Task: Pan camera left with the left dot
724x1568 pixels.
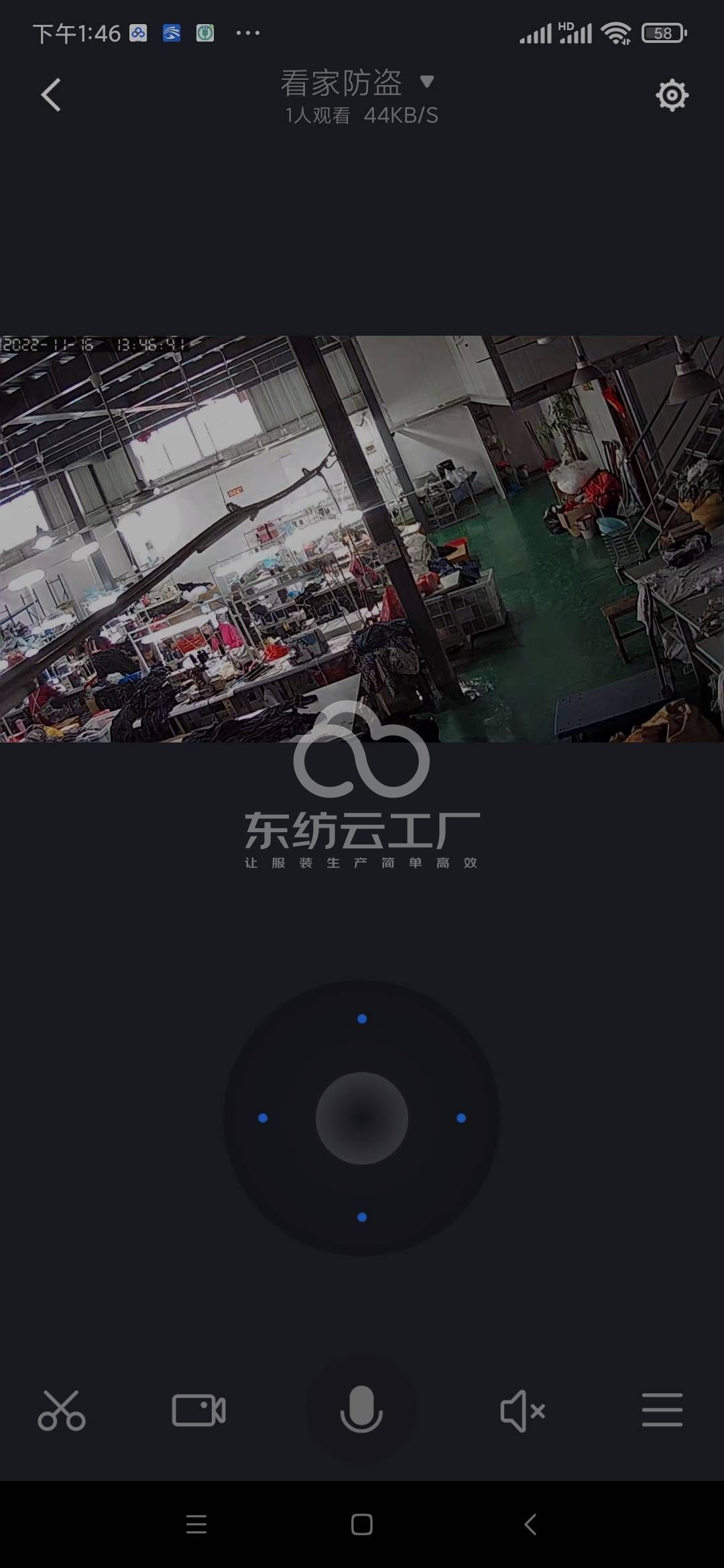Action: pyautogui.click(x=263, y=1118)
